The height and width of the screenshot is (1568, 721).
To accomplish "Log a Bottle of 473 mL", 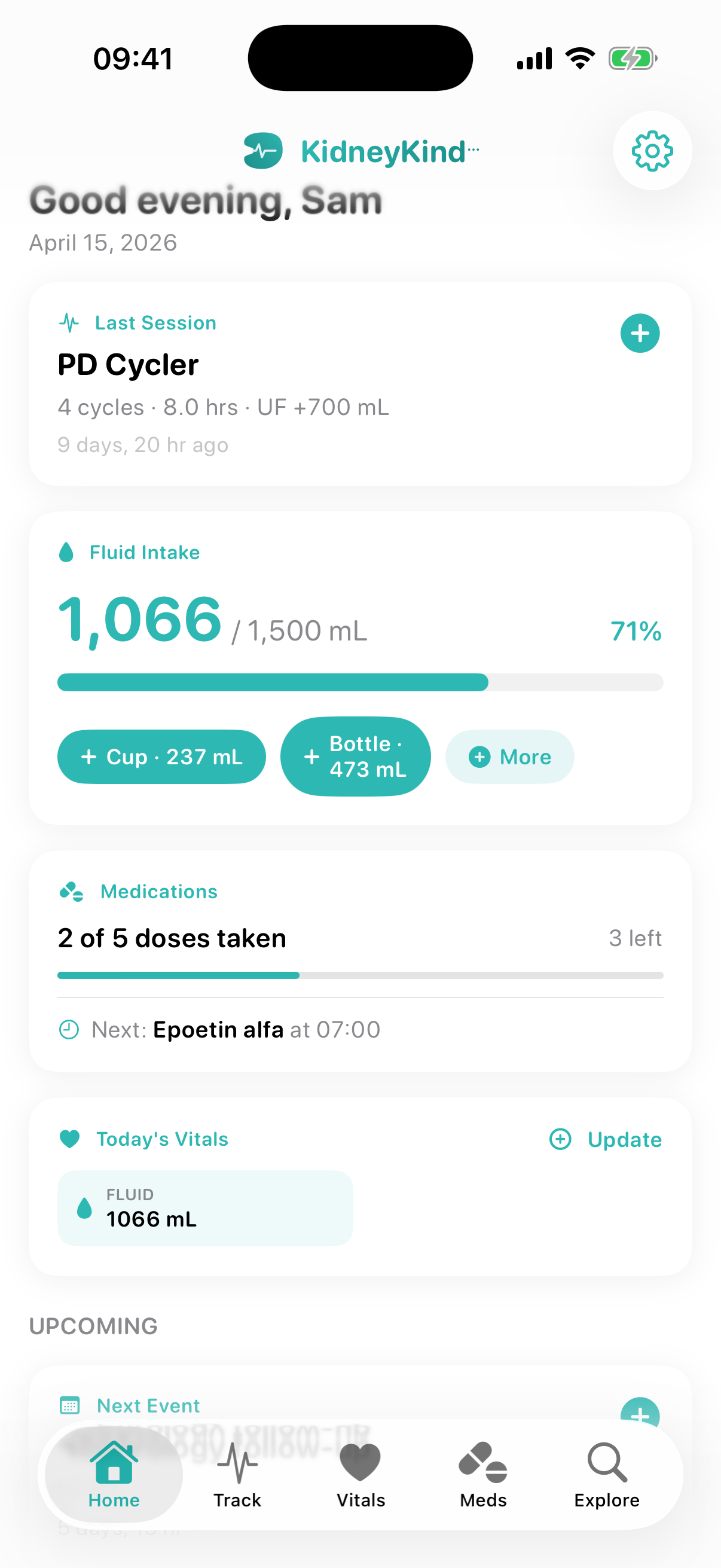I will [x=355, y=755].
